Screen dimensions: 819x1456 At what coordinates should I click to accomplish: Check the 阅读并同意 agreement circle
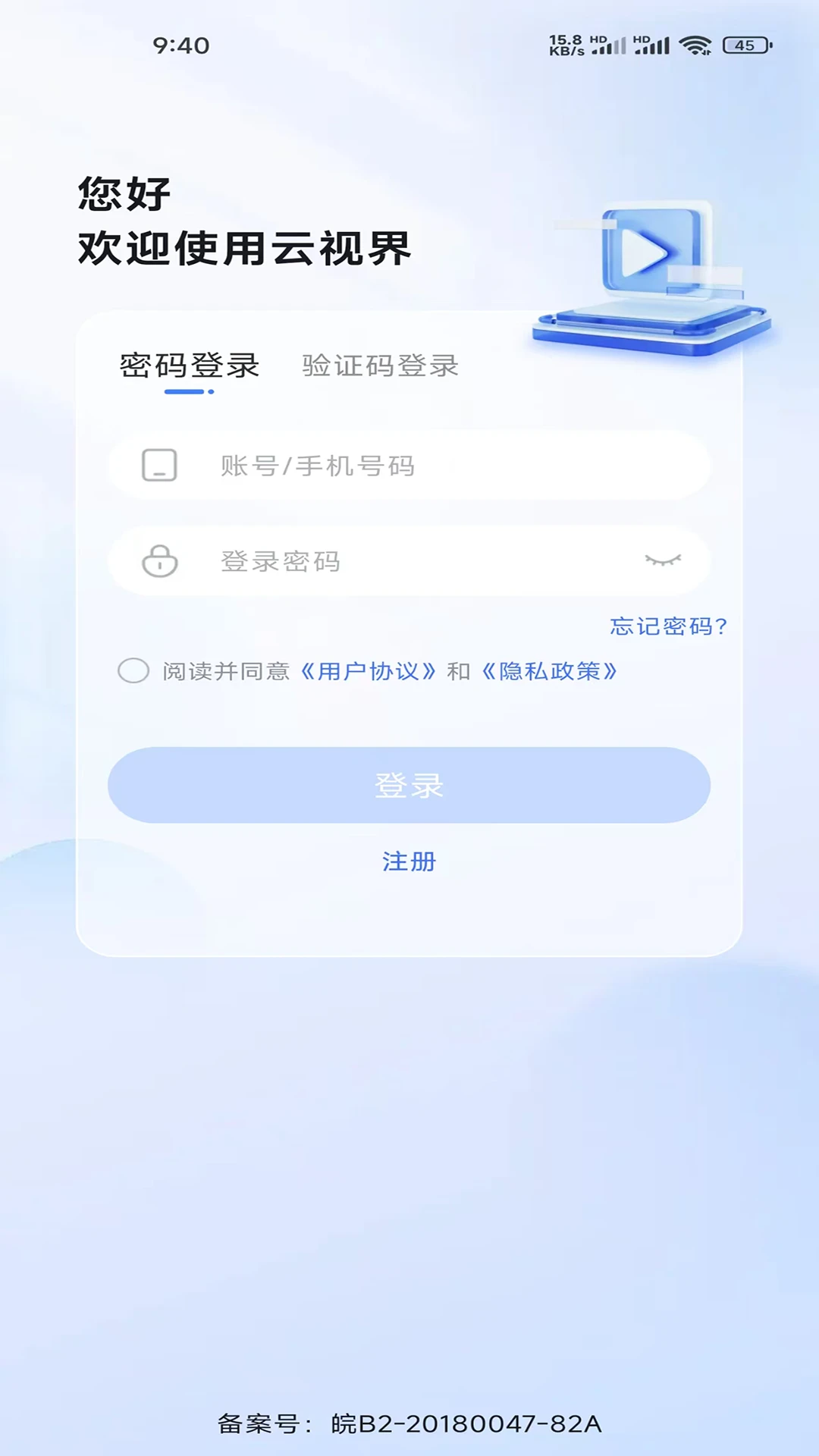133,670
